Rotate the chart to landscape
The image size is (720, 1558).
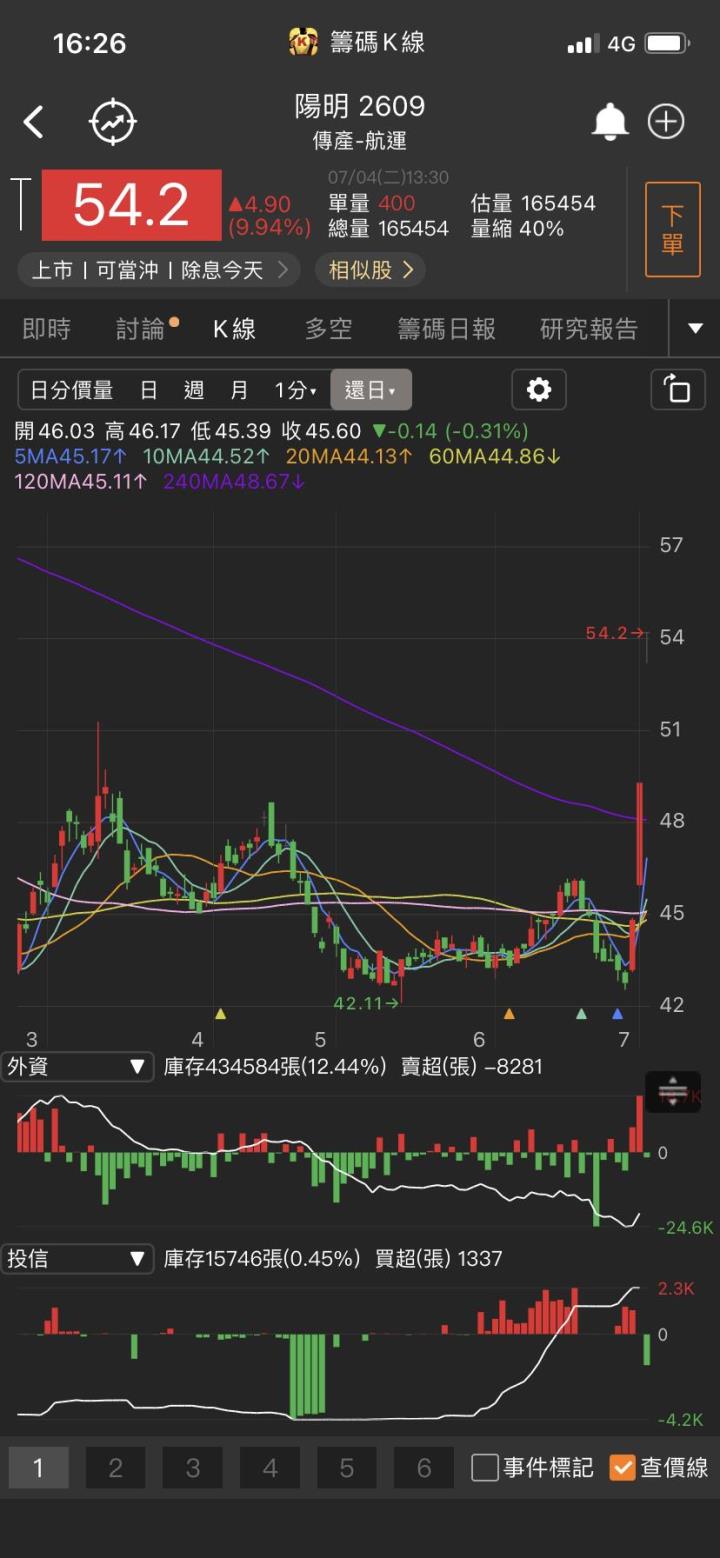(x=677, y=390)
